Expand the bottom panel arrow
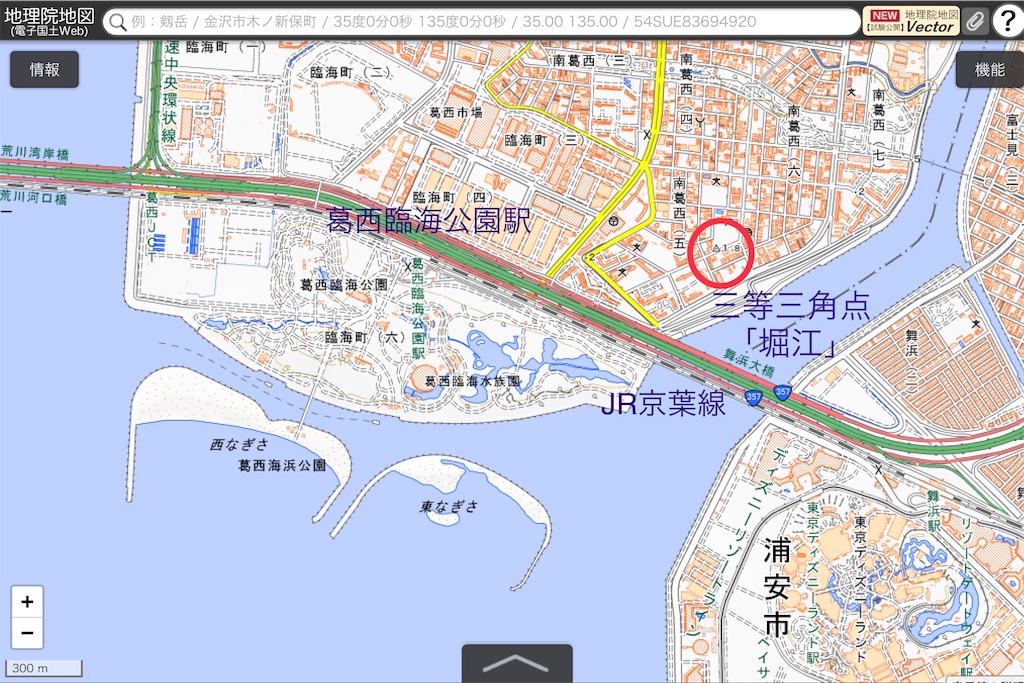 (516, 664)
